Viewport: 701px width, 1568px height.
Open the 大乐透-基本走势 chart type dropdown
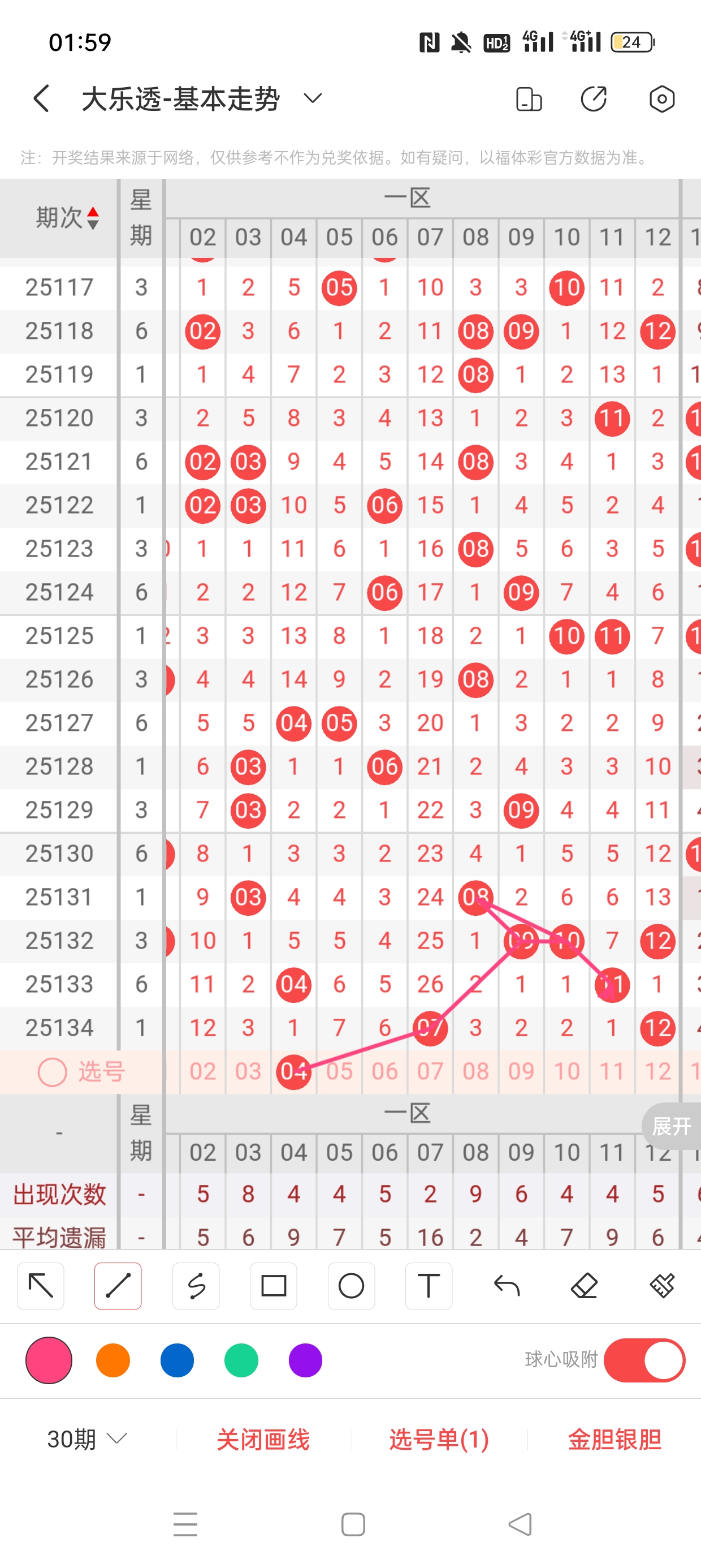[313, 98]
